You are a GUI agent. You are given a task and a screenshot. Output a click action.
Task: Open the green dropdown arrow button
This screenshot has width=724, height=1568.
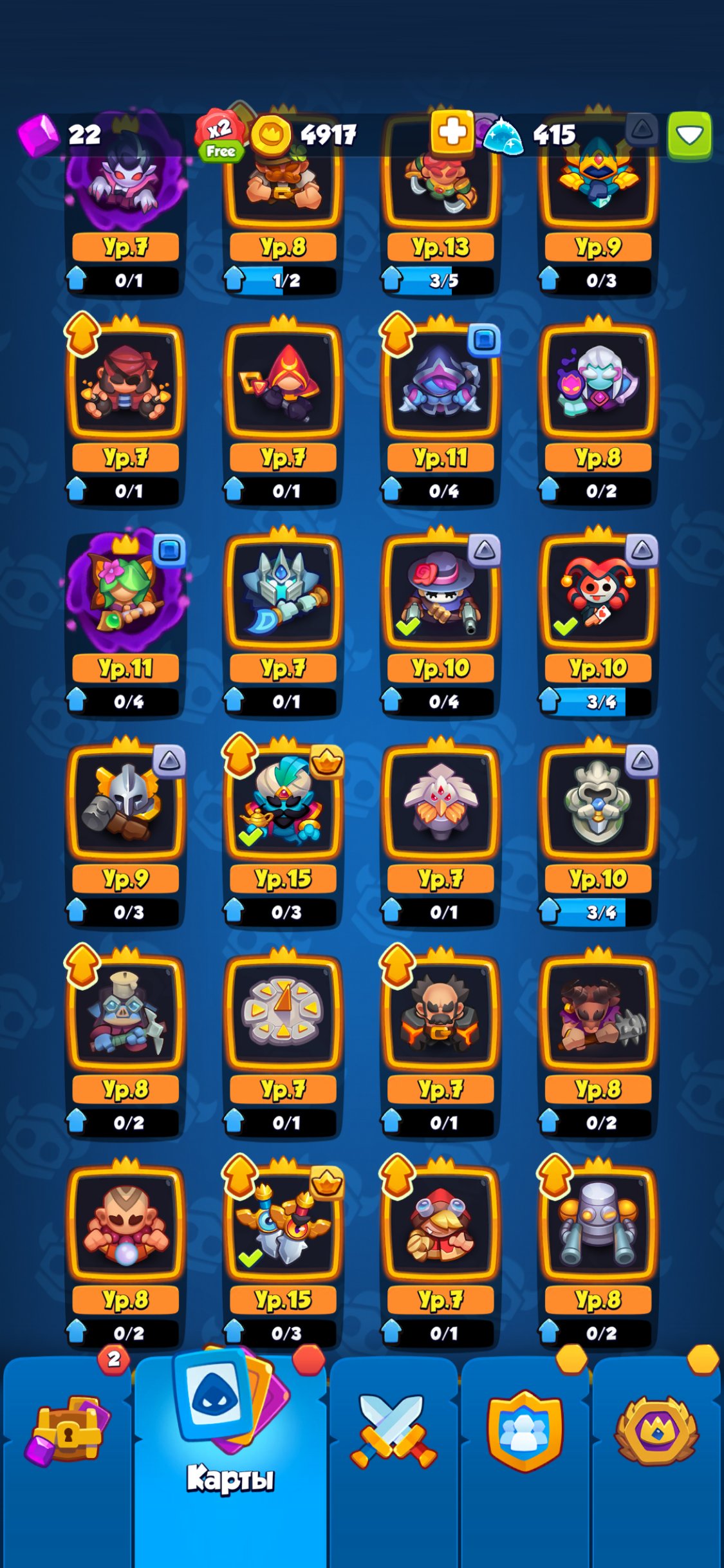click(689, 135)
